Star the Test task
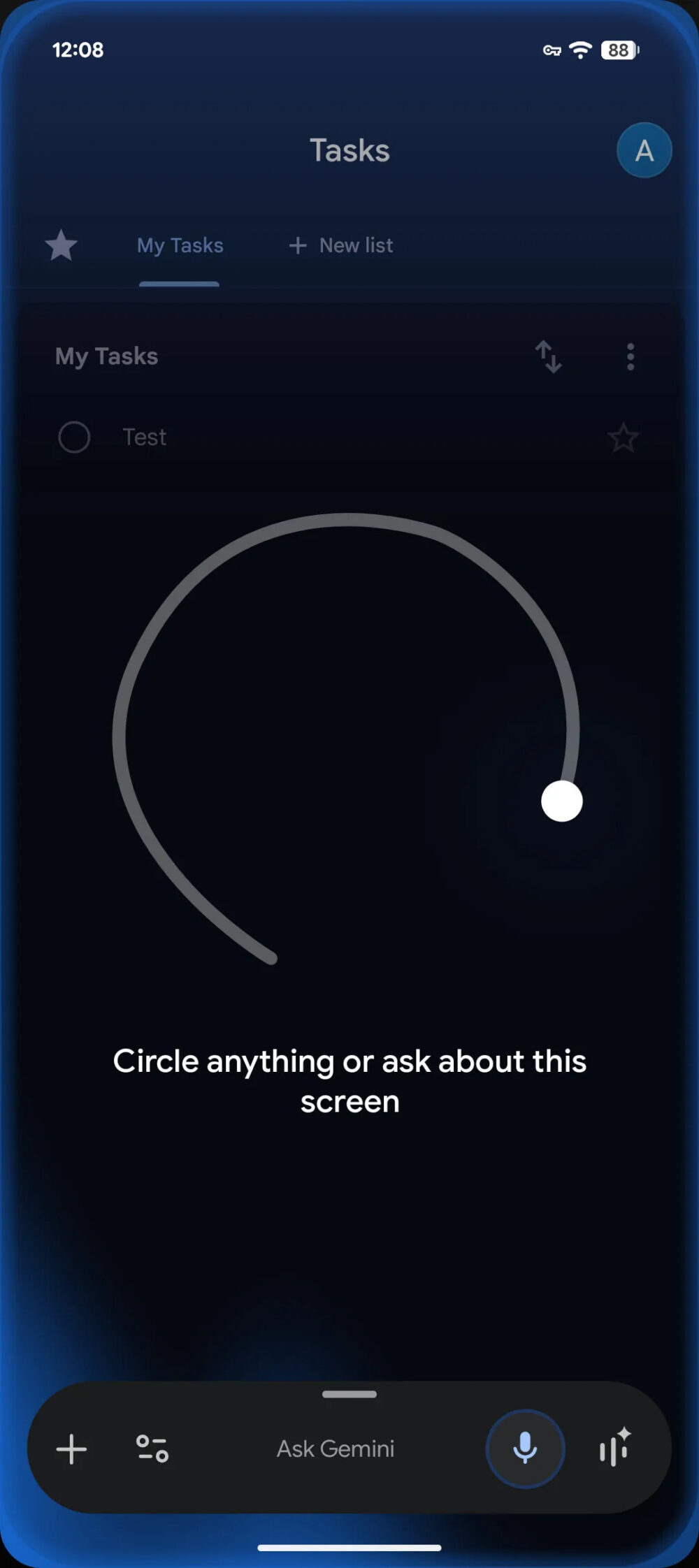Image resolution: width=699 pixels, height=1568 pixels. tap(623, 437)
